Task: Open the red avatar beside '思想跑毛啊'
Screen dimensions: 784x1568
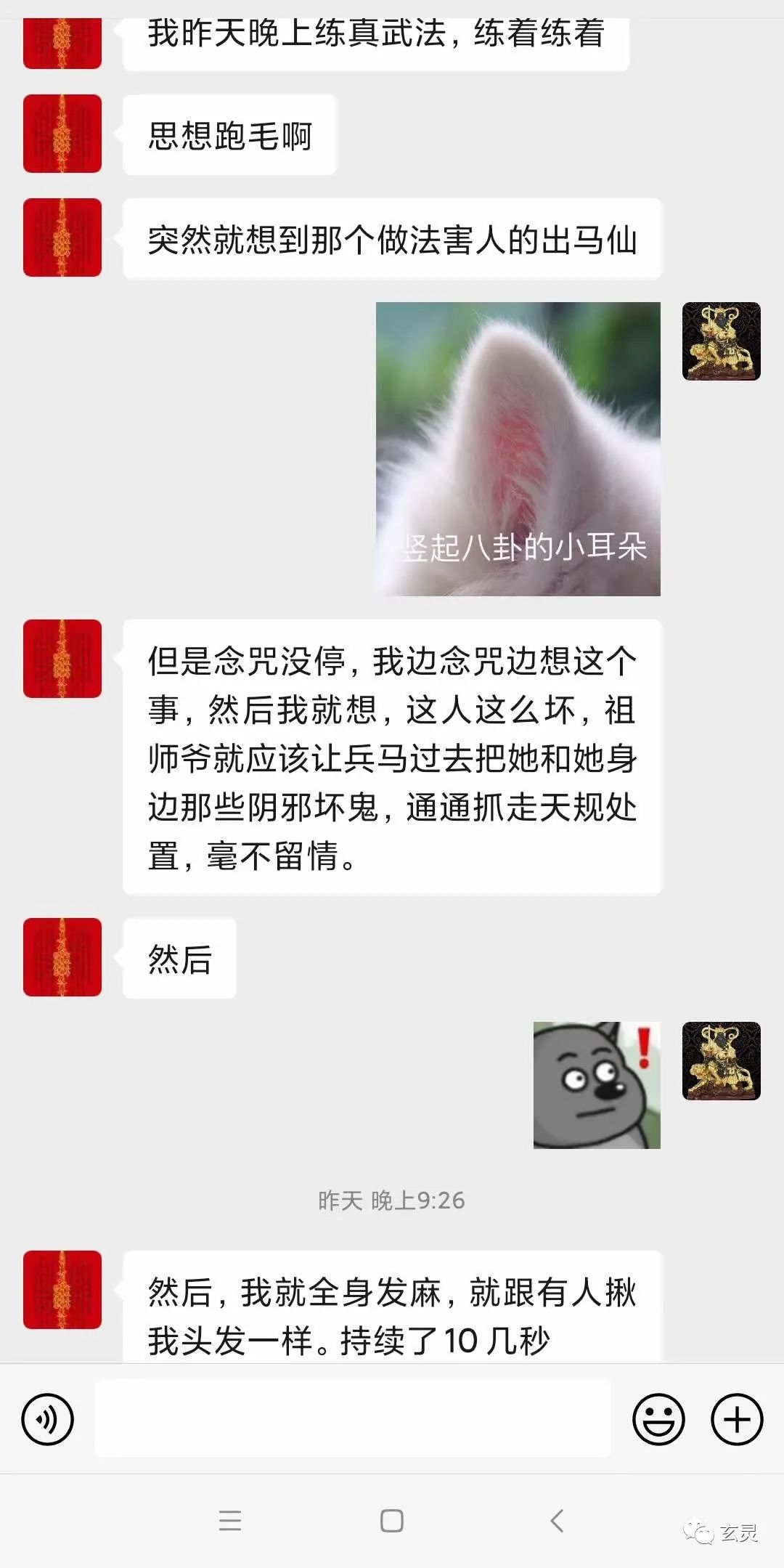Action: point(62,134)
